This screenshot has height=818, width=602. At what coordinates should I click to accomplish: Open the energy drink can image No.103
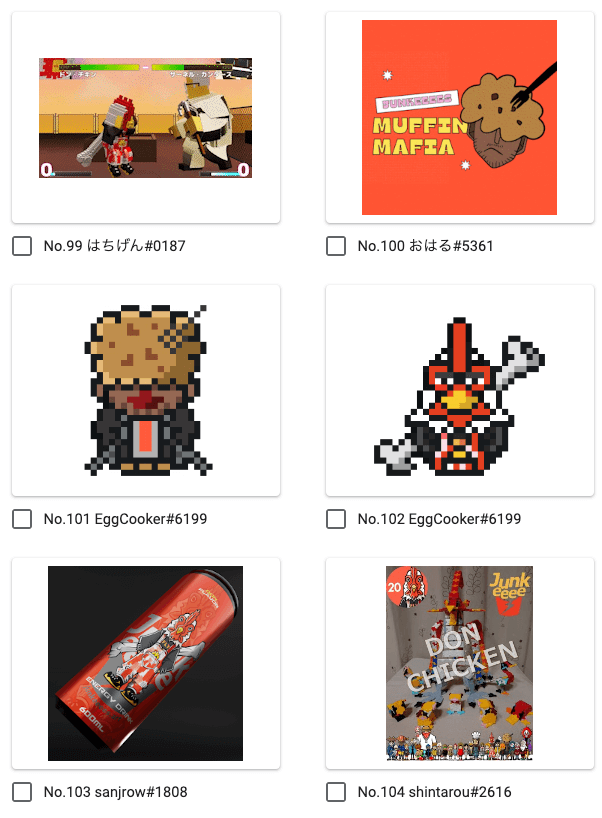tap(145, 663)
